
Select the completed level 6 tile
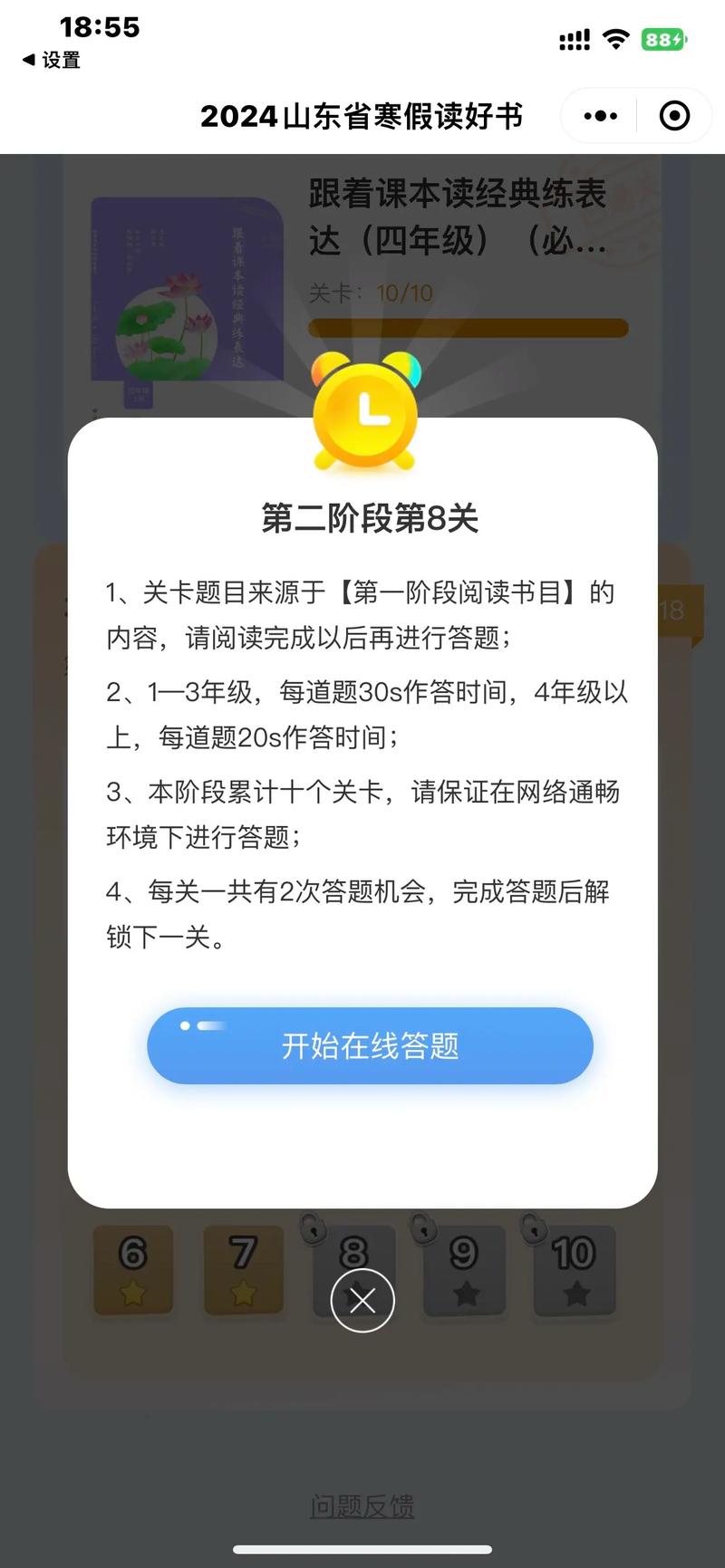[x=133, y=1270]
